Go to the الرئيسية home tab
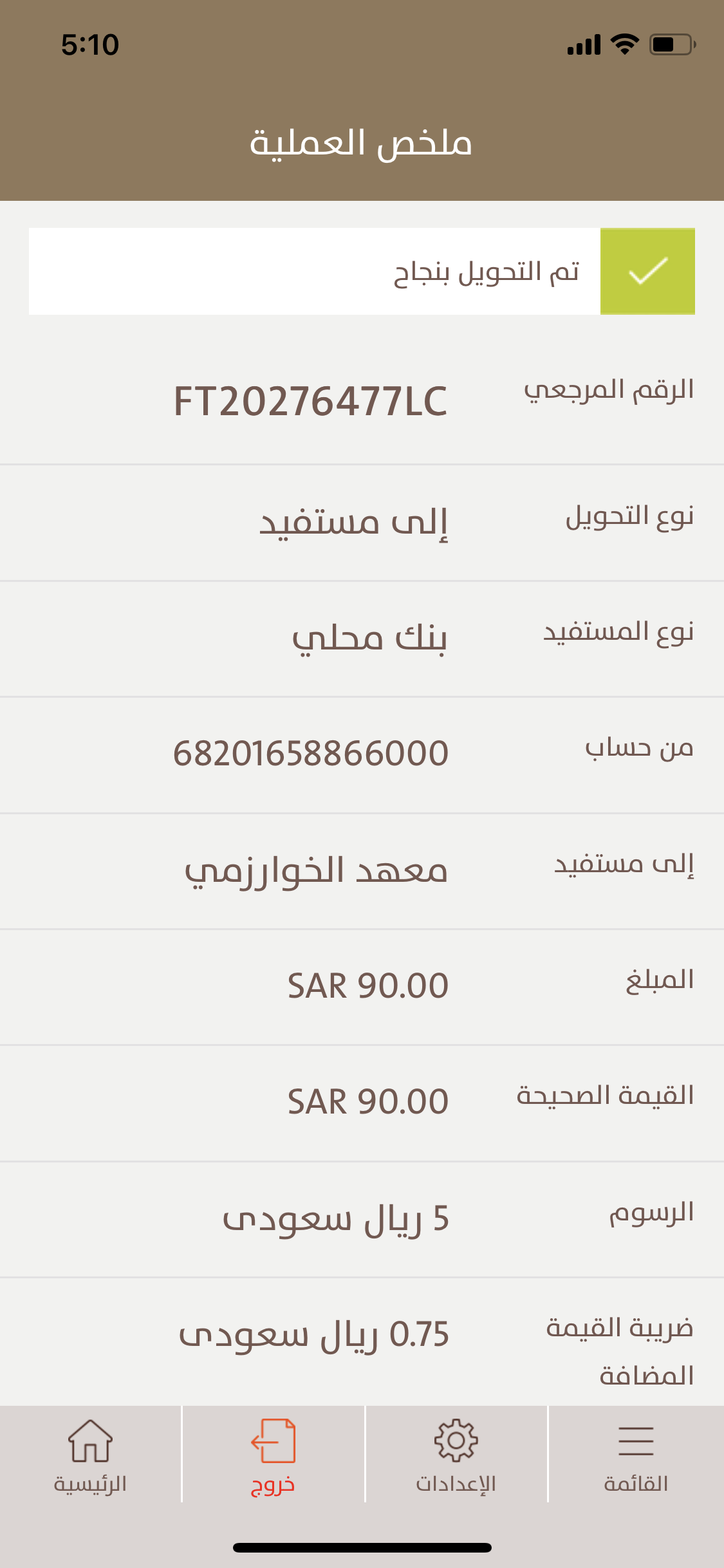Viewport: 724px width, 1568px height. 90,1456
